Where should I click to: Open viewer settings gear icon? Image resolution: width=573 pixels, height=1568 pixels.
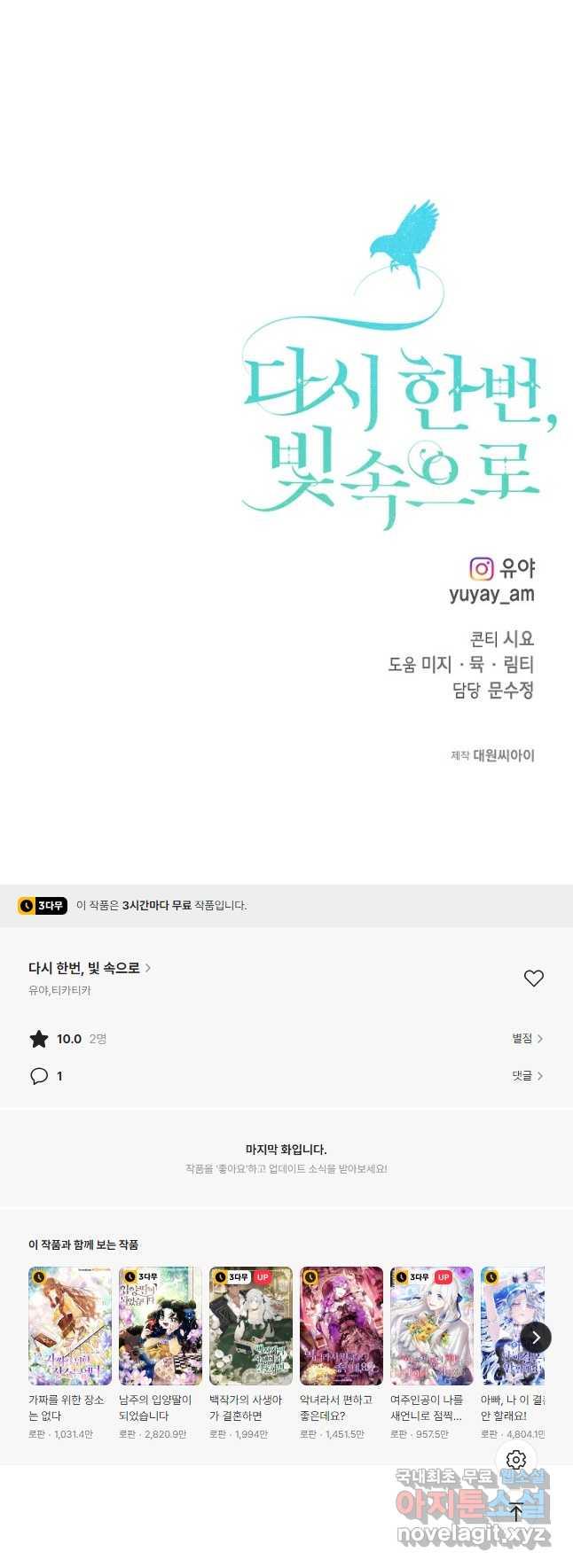coord(516,1460)
